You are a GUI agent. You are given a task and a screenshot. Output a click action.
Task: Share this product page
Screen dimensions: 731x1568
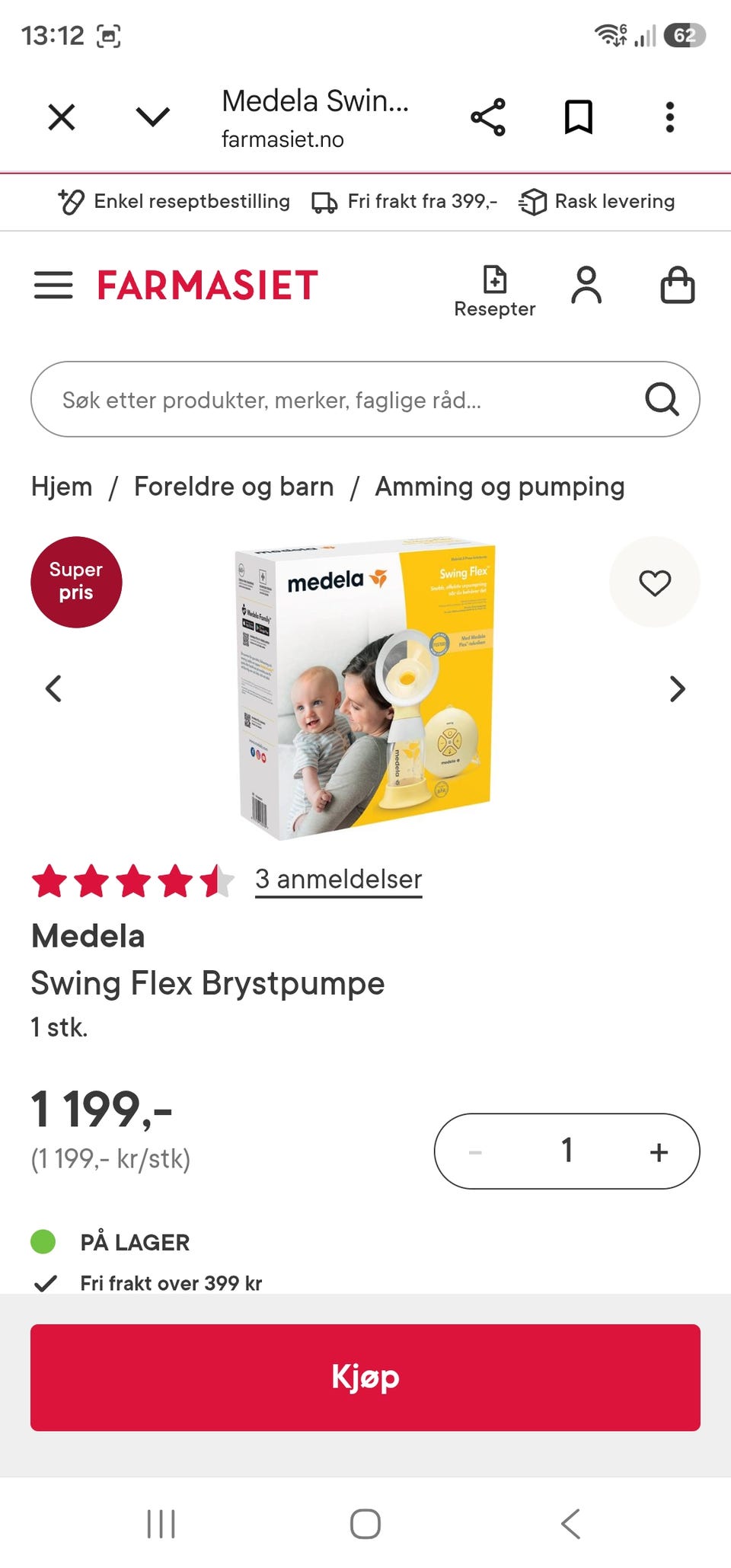(487, 117)
